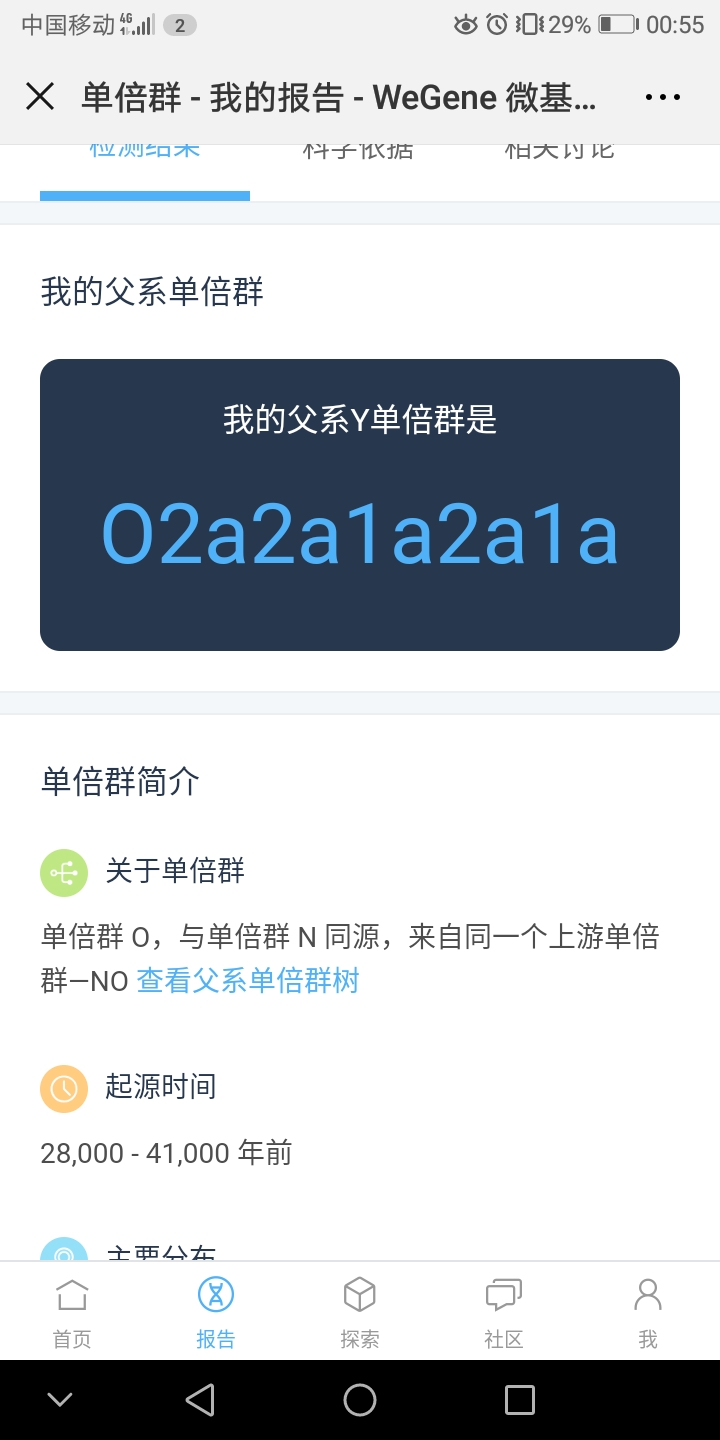The width and height of the screenshot is (720, 1440).
Task: Switch to the 首页 tab
Action: pyautogui.click(x=72, y=1312)
